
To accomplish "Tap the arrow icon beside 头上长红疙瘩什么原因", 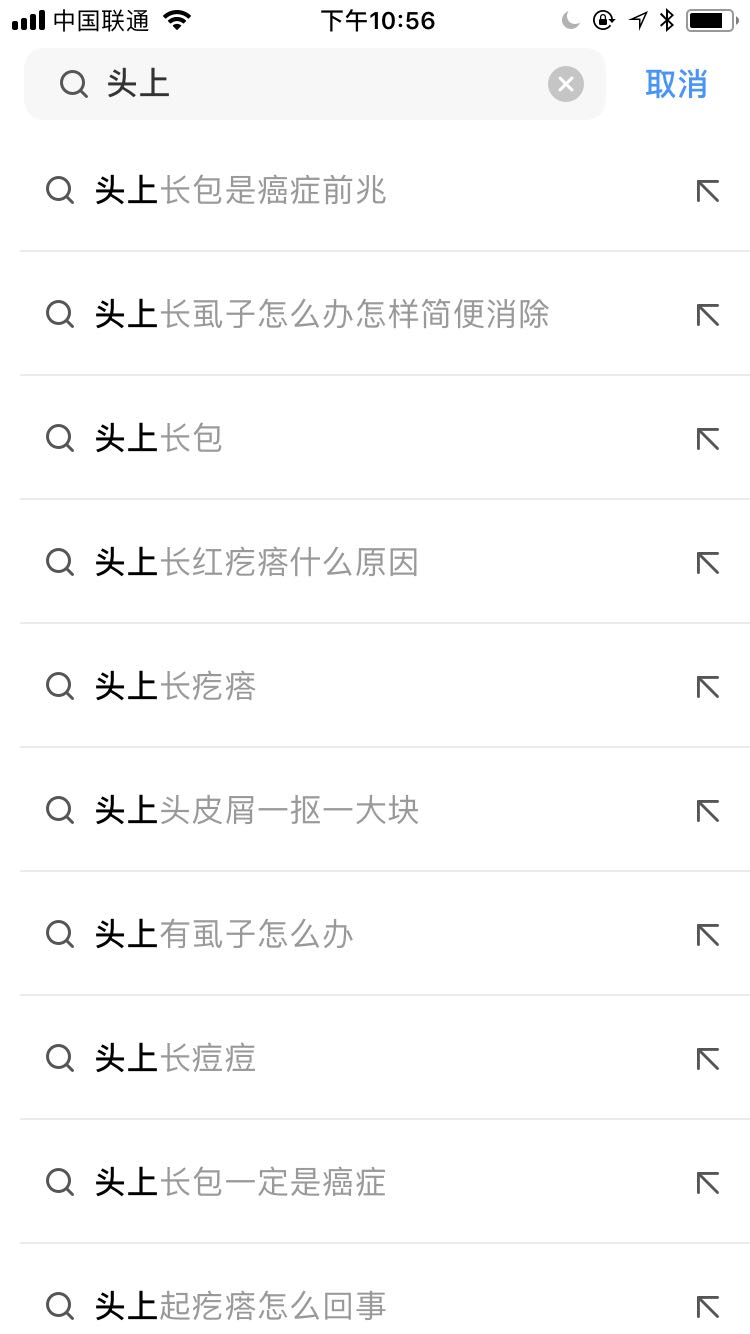I will tap(708, 563).
